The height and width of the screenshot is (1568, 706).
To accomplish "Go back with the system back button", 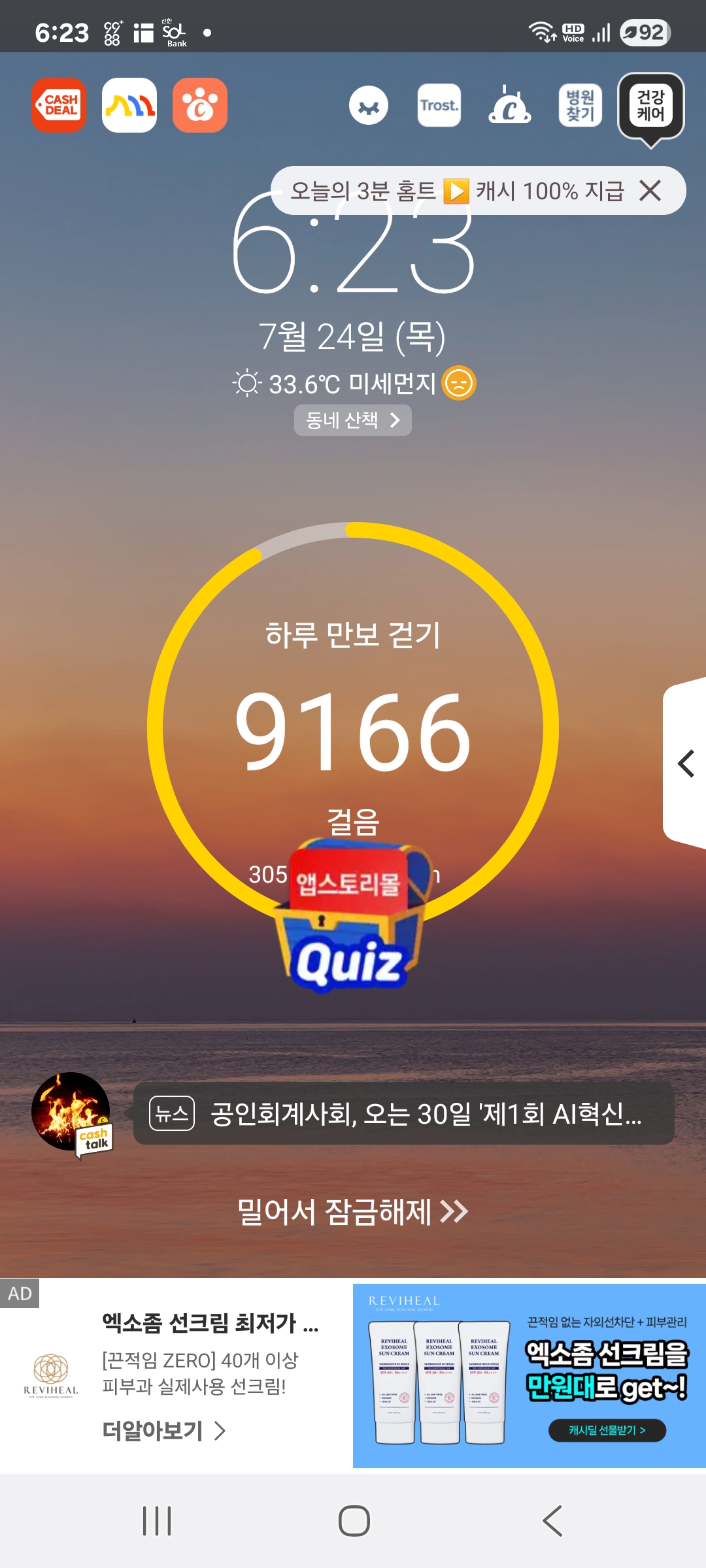I will pos(552,1521).
